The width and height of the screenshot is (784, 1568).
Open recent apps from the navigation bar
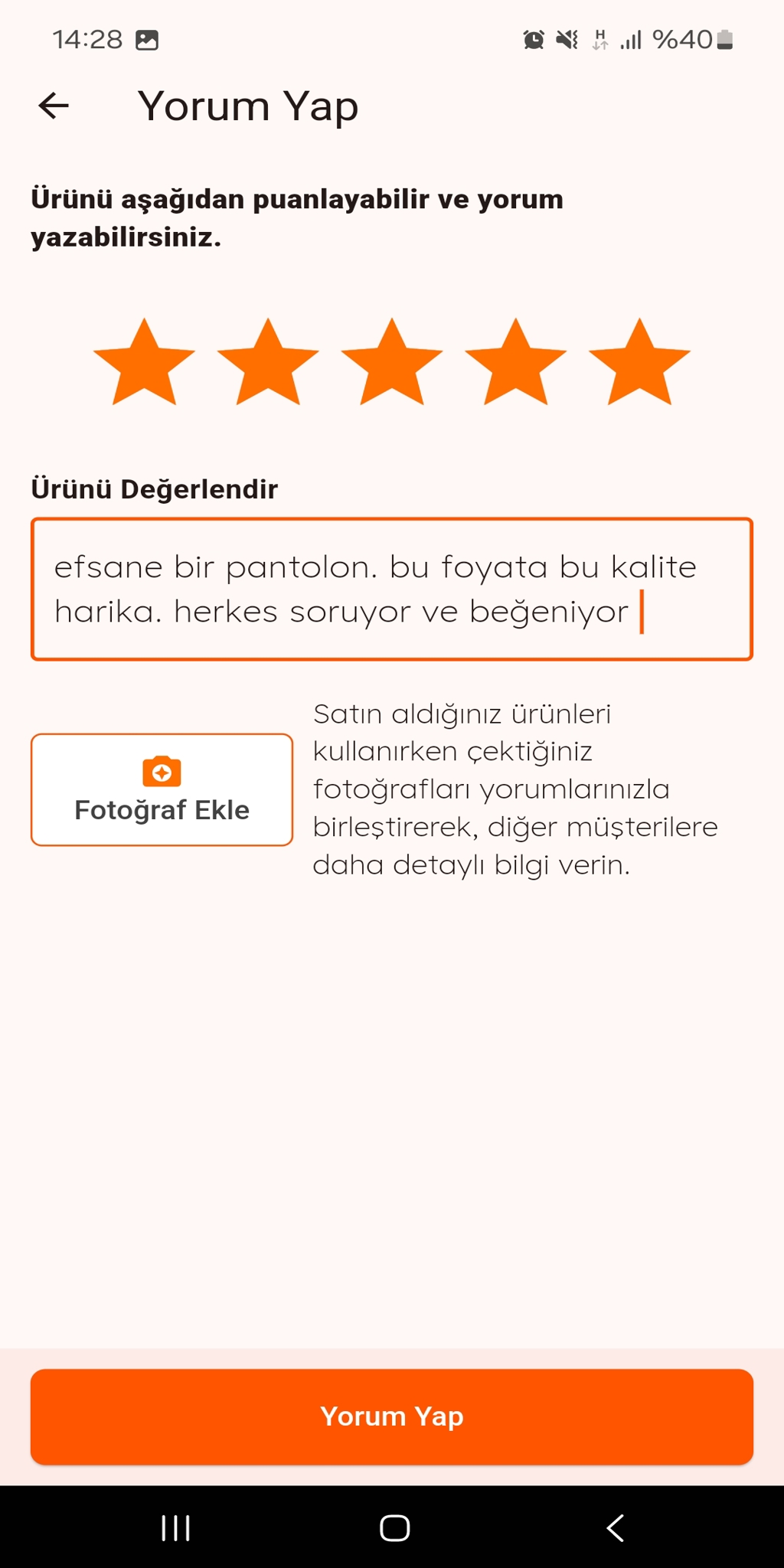click(x=175, y=1528)
